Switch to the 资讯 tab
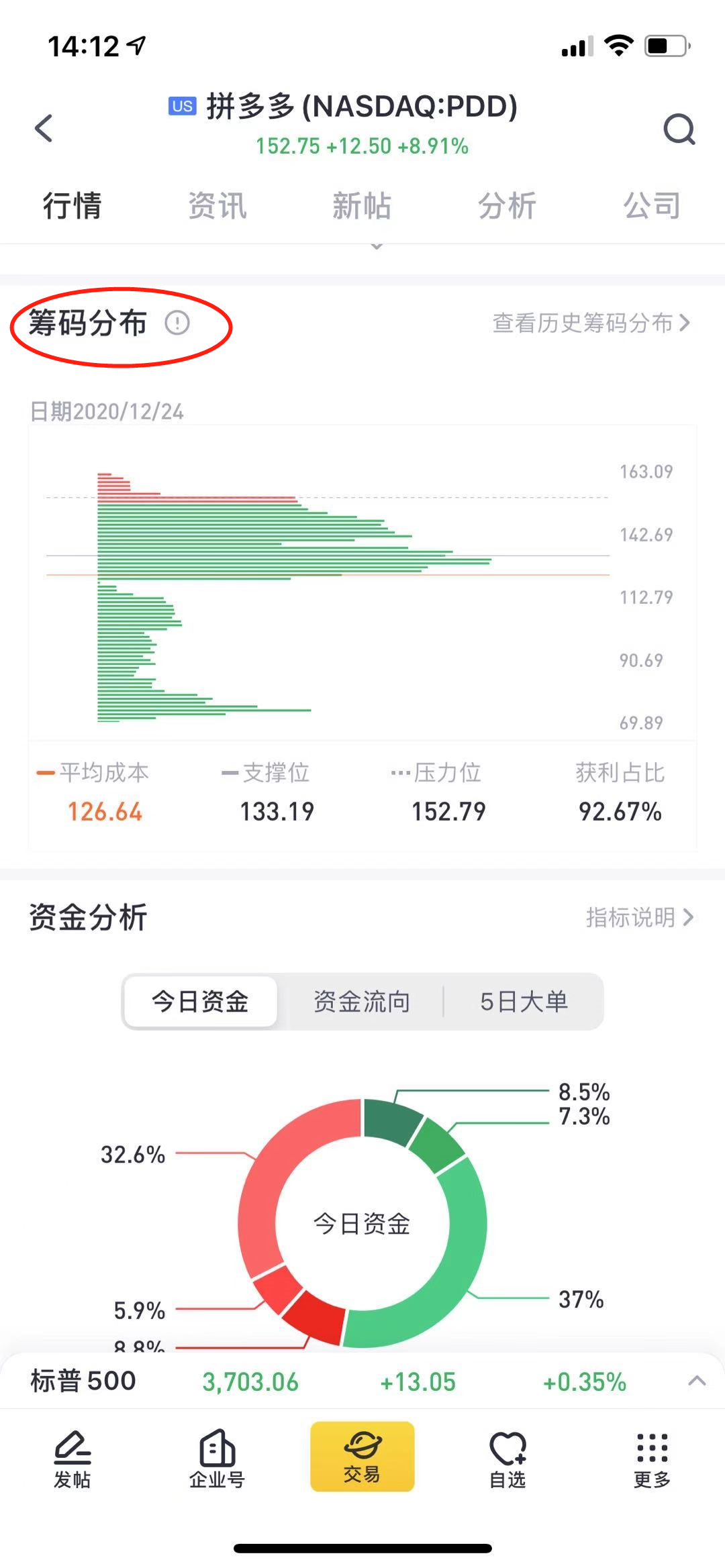725x1568 pixels. (x=217, y=206)
